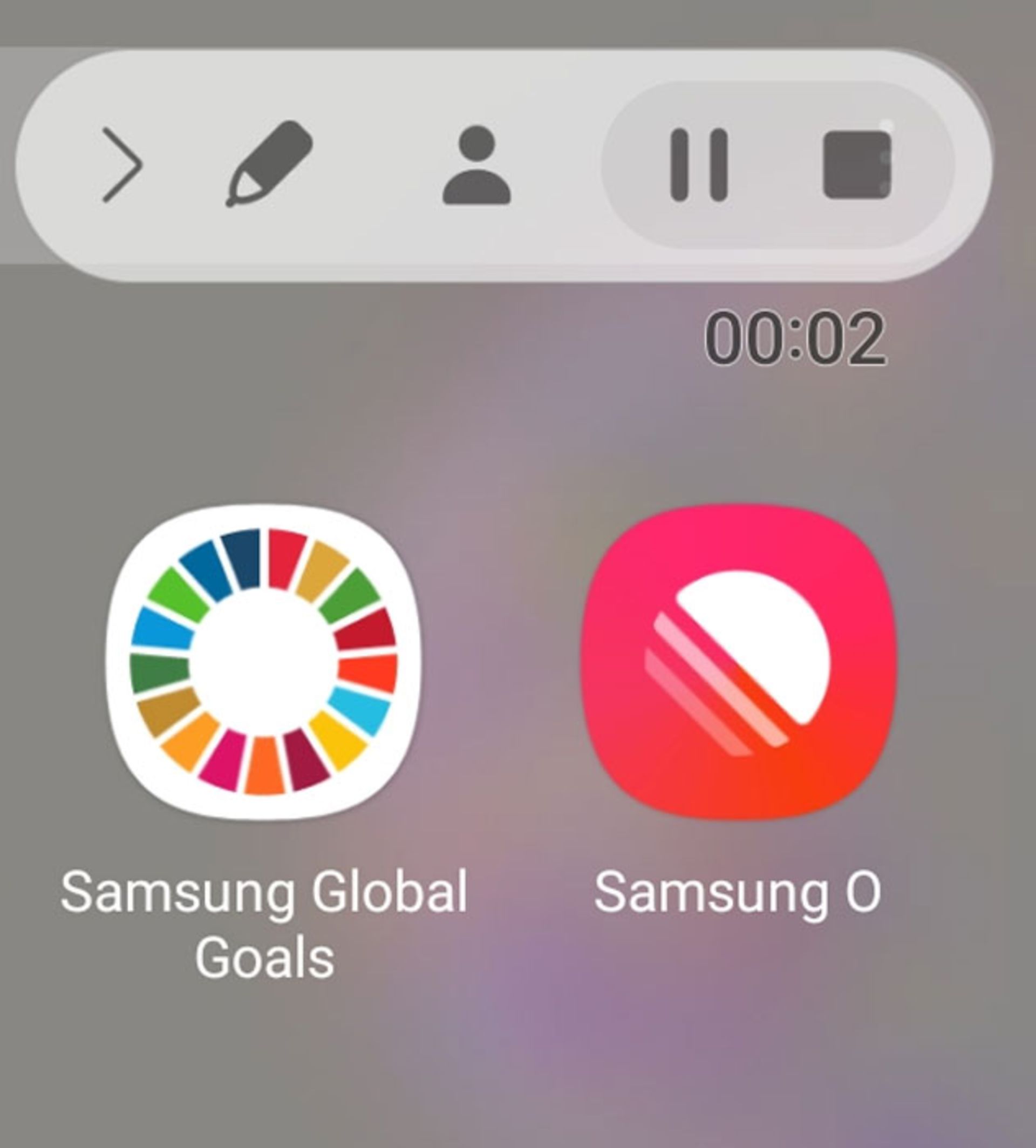The height and width of the screenshot is (1148, 1036).
Task: Collapse the recorder toolbar with the arrow
Action: click(122, 165)
